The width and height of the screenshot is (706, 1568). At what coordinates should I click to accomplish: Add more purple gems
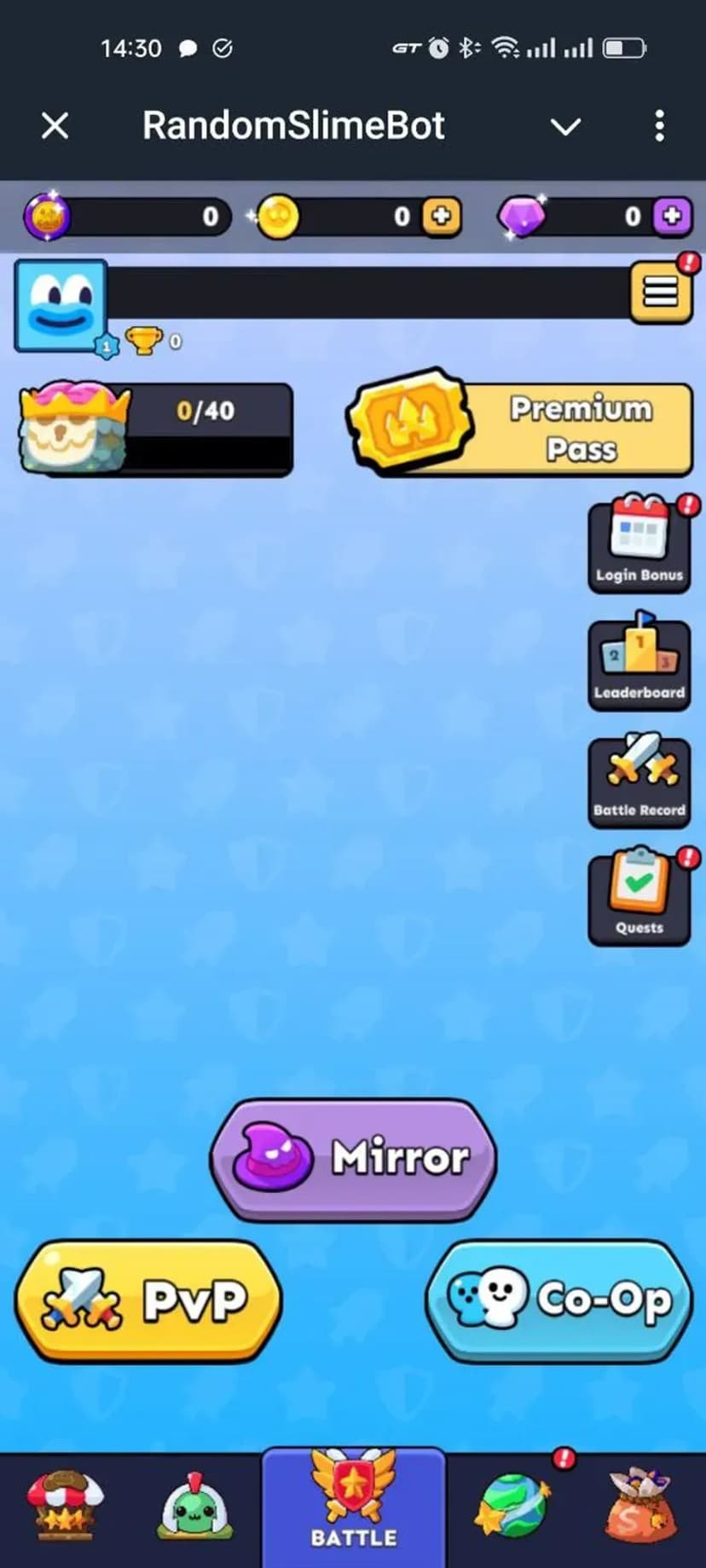672,216
